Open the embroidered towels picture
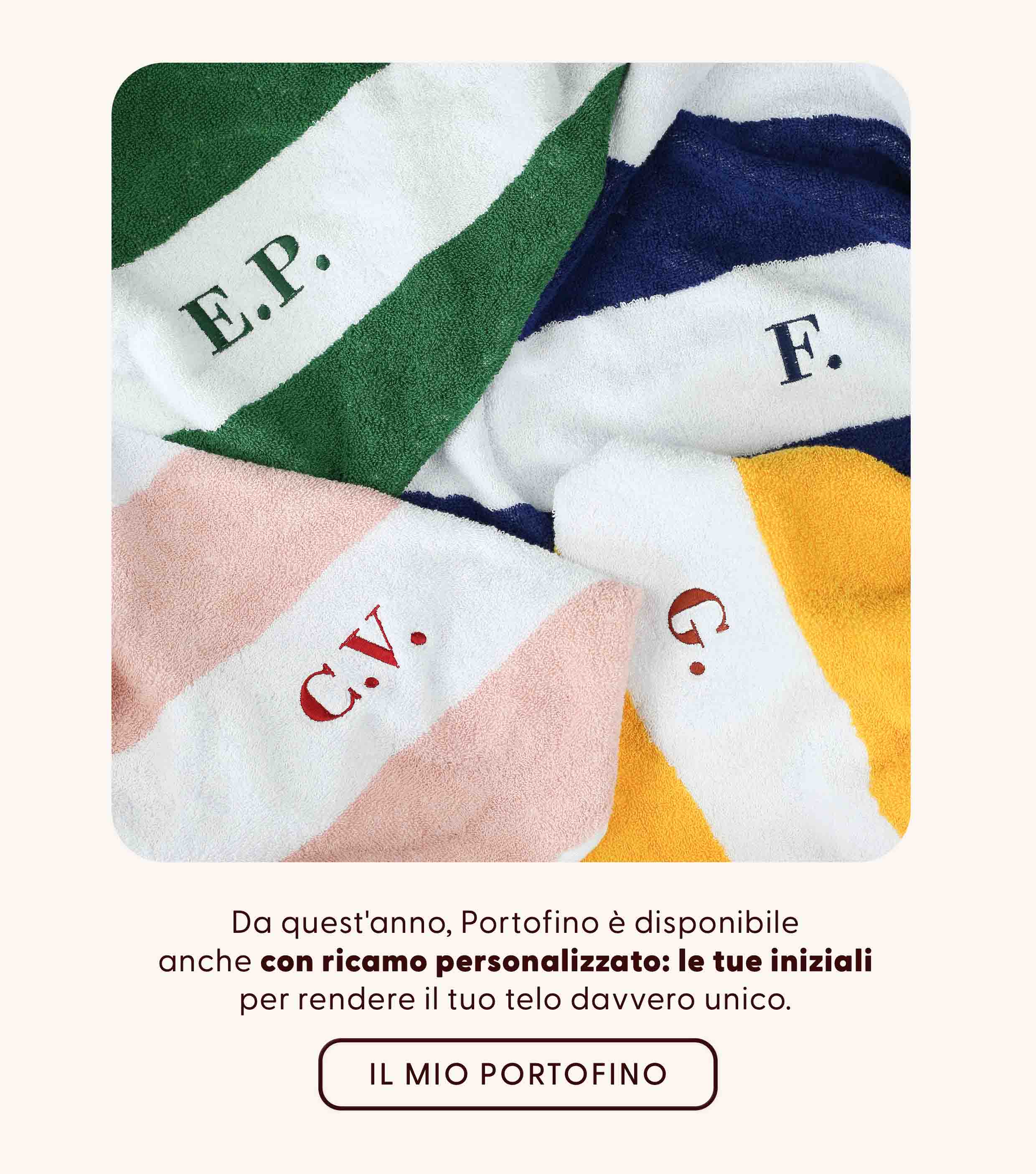Image resolution: width=1036 pixels, height=1174 pixels. tap(511, 462)
